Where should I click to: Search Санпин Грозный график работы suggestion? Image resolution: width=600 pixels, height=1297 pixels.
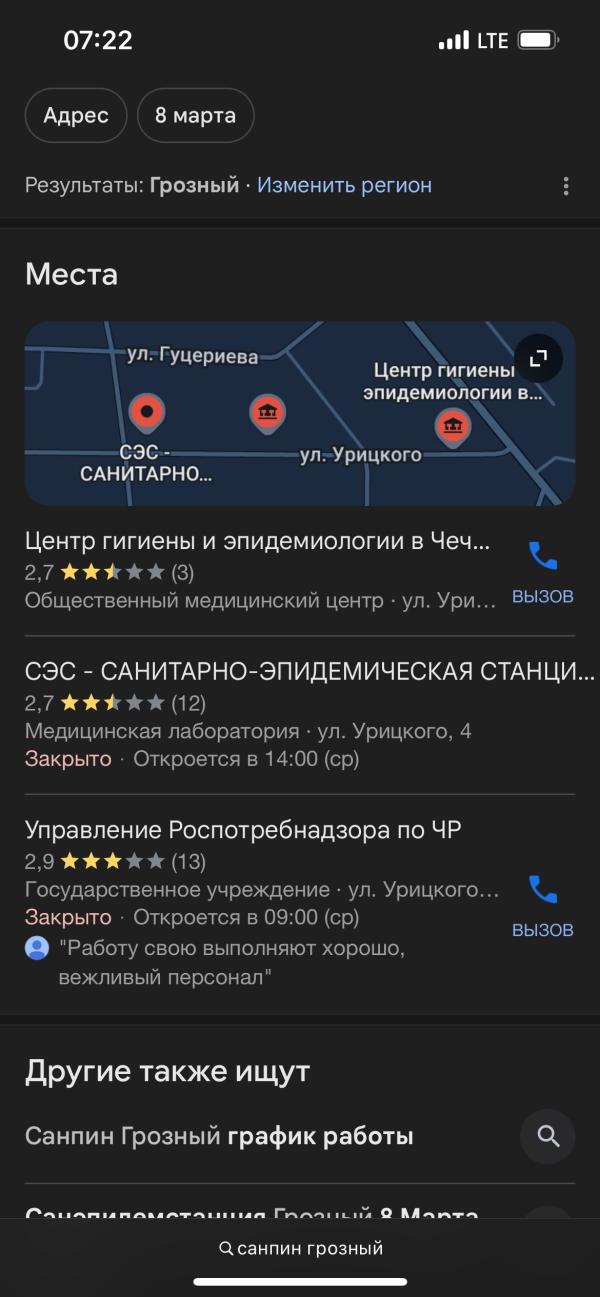point(300,1136)
